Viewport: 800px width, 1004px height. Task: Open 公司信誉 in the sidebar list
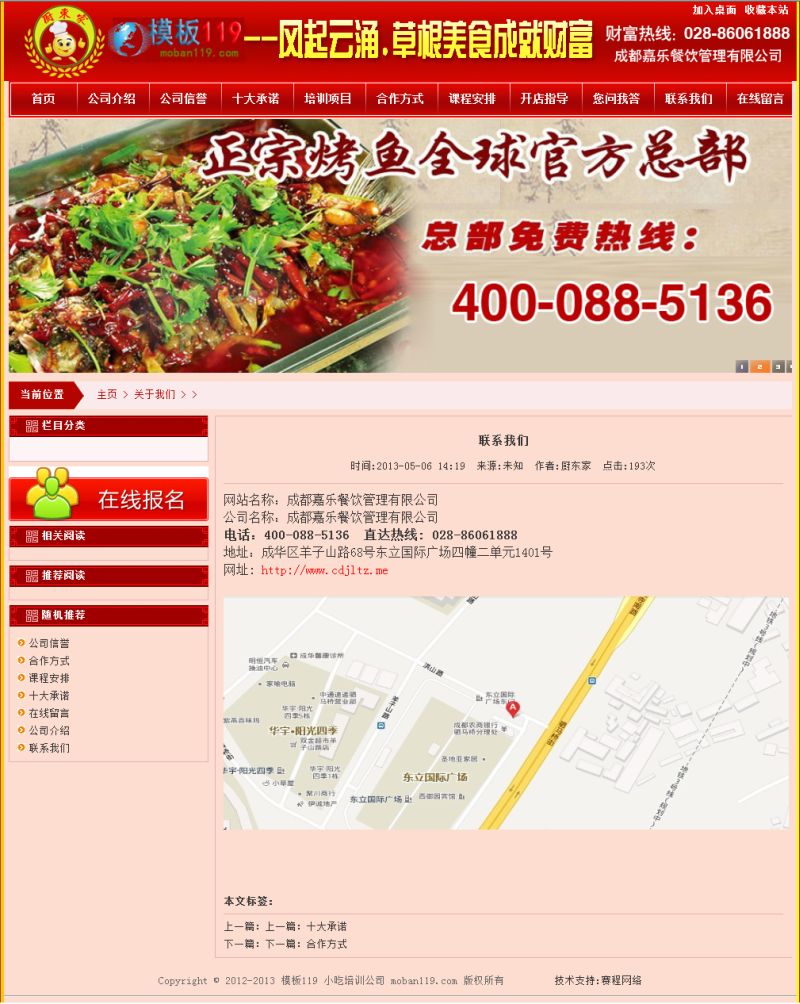(49, 644)
